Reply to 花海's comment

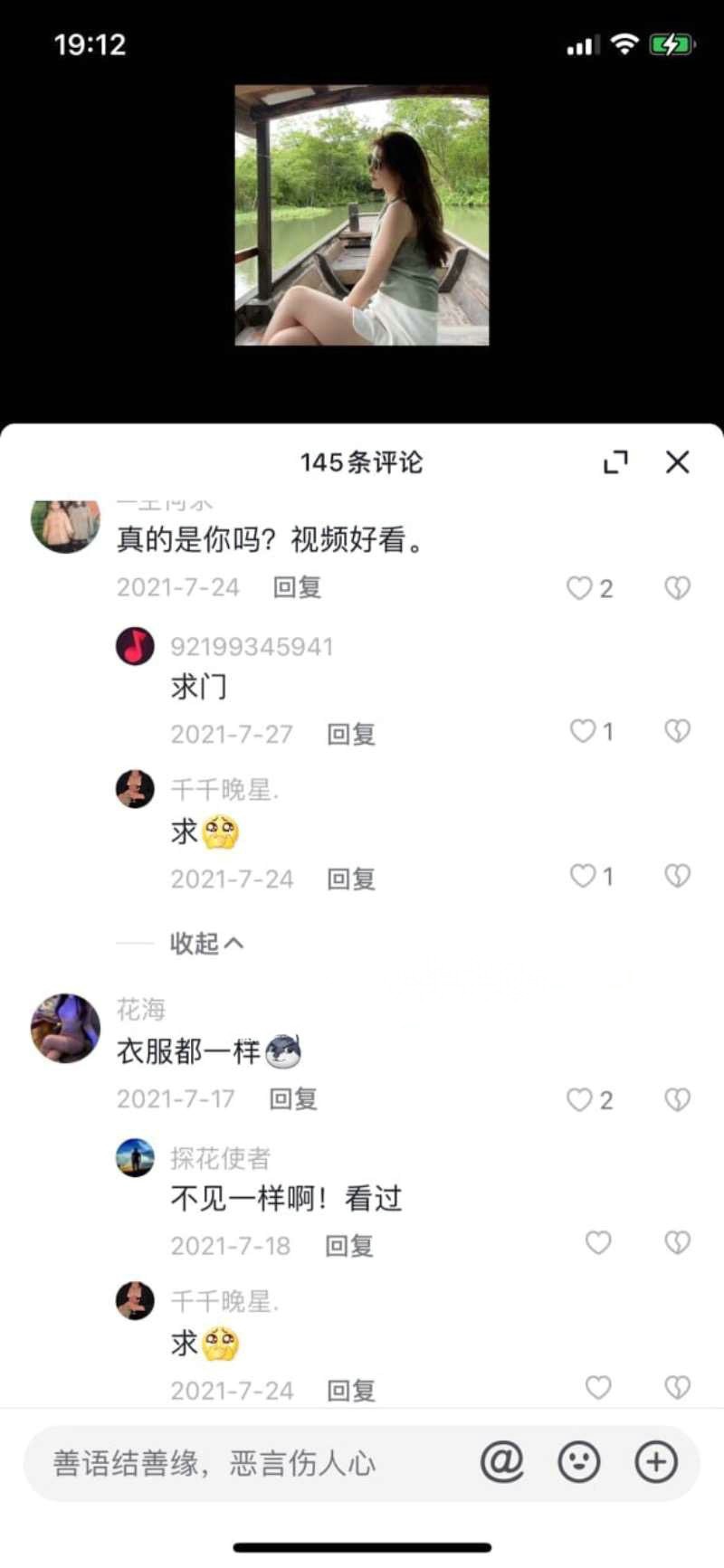click(293, 1099)
